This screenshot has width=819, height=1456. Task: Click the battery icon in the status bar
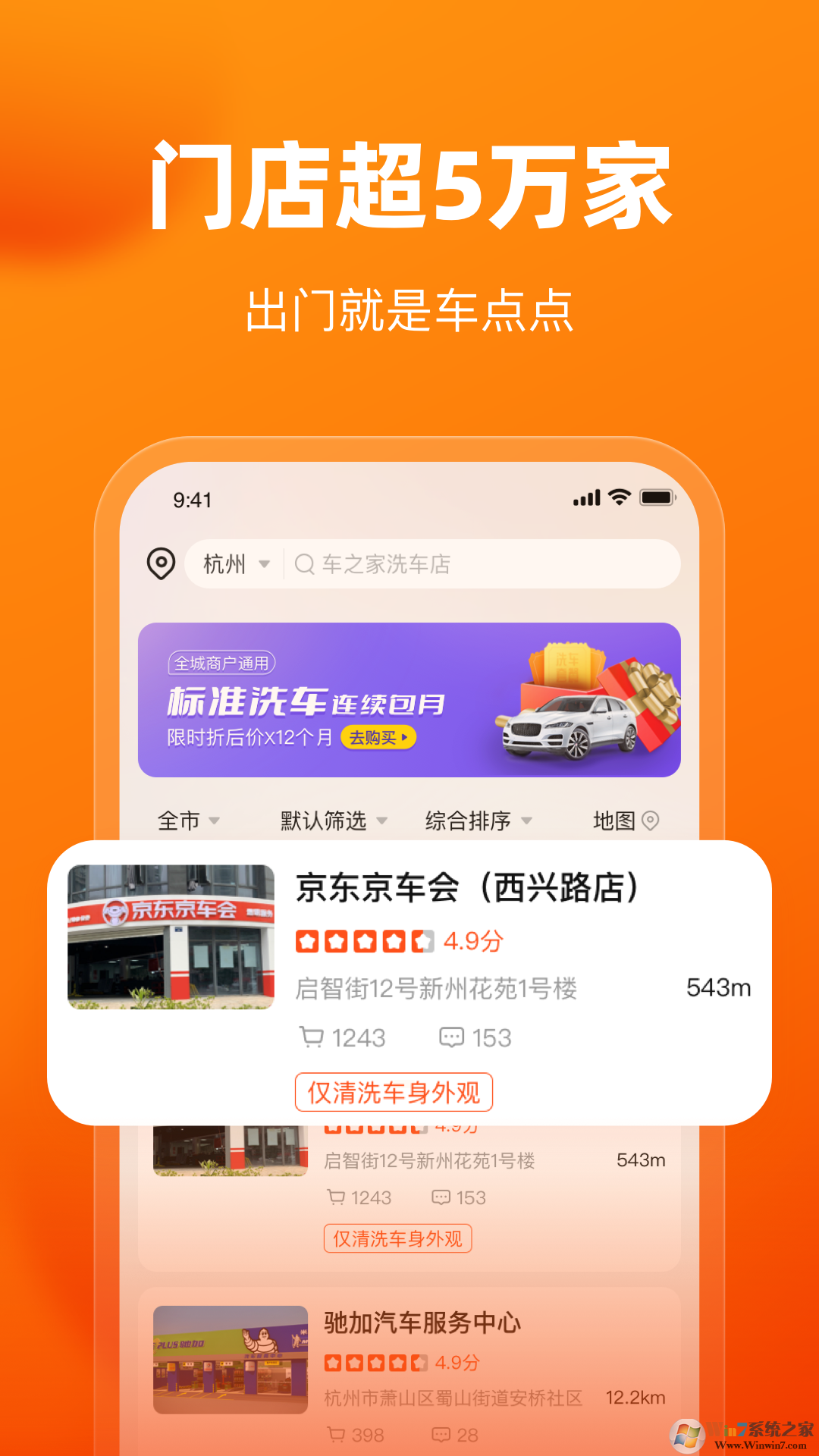pyautogui.click(x=657, y=497)
